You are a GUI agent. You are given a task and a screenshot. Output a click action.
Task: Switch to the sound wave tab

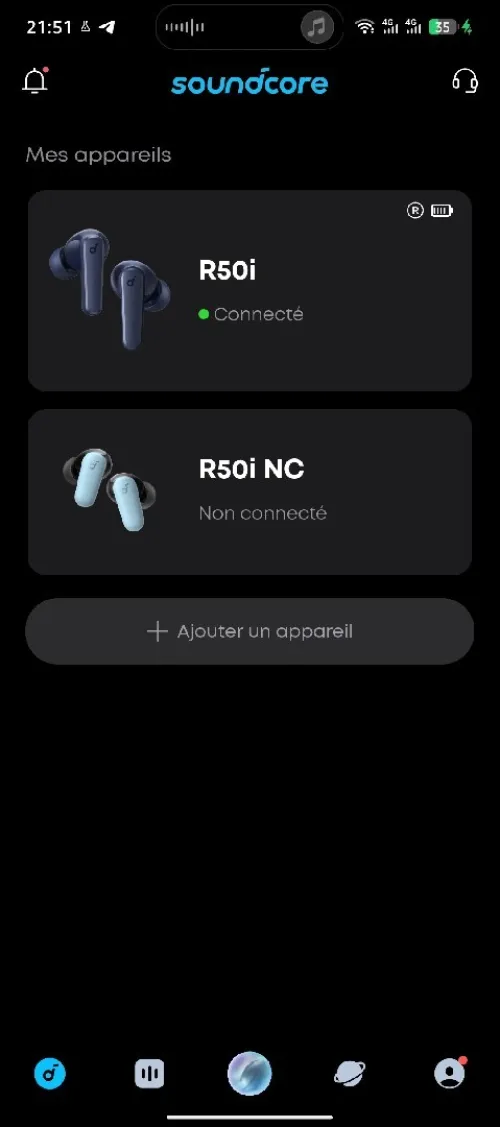[149, 1074]
